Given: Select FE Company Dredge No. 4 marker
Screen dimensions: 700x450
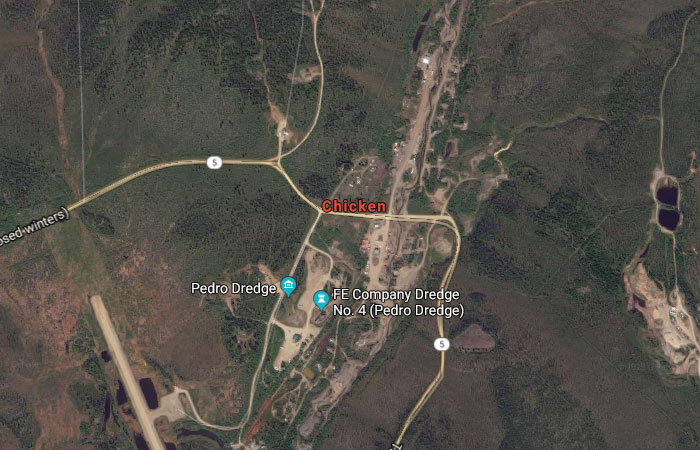Looking at the screenshot, I should point(321,299).
